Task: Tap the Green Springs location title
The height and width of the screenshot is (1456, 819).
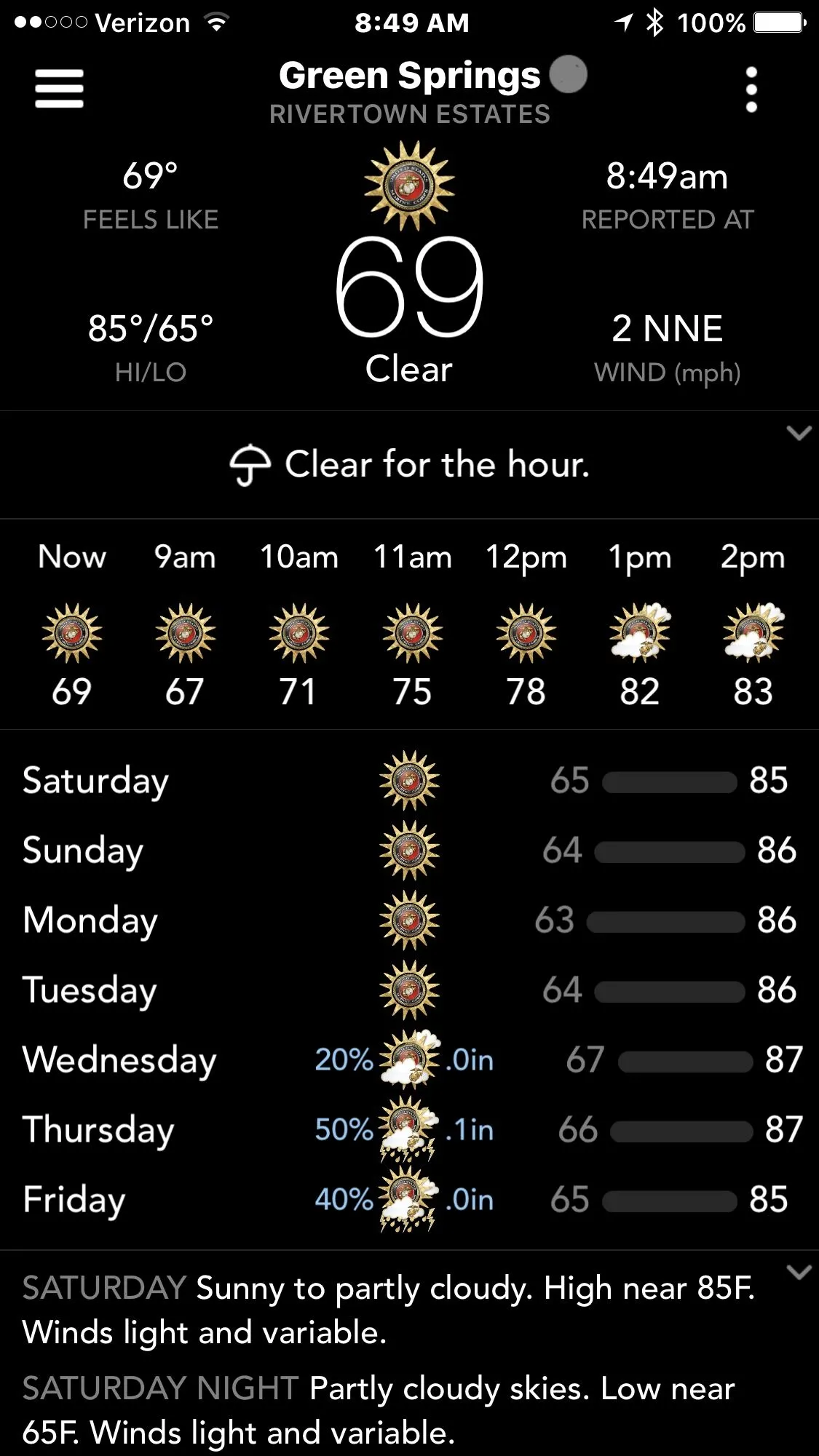Action: [x=409, y=76]
